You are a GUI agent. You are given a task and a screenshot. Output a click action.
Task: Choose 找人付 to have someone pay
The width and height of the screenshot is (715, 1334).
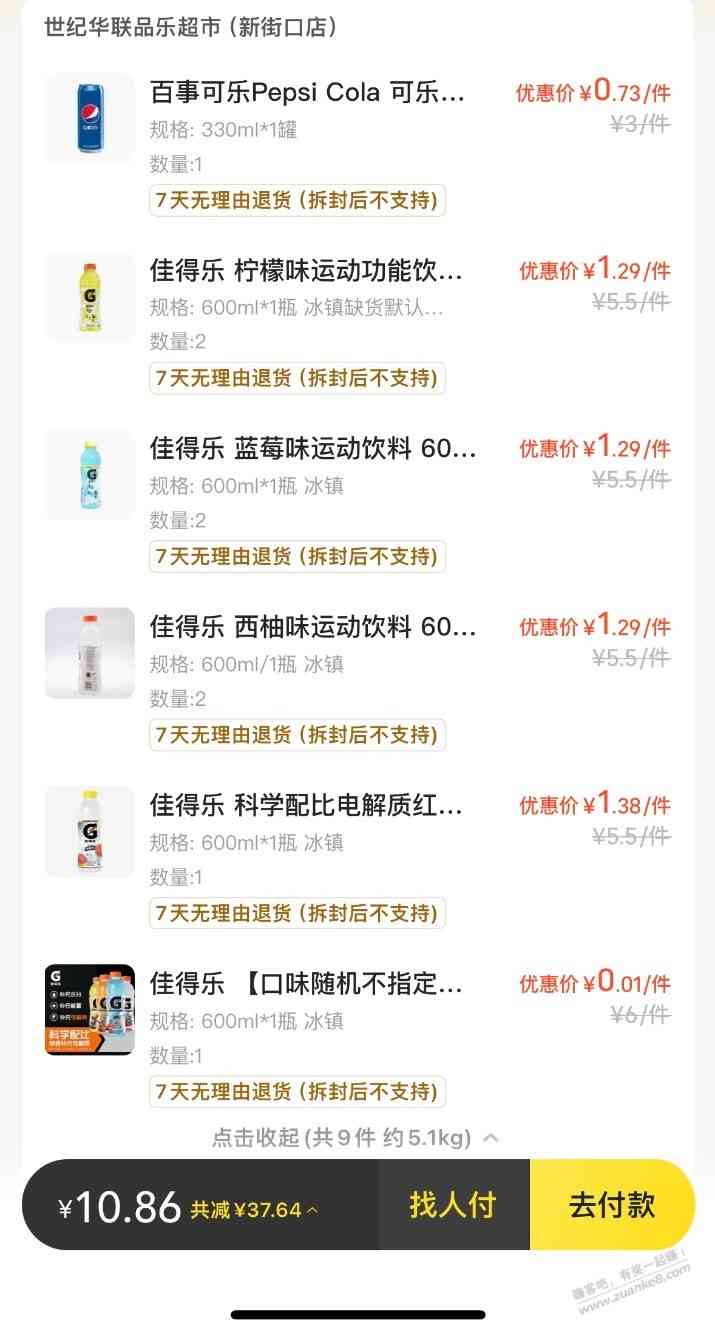click(x=453, y=1204)
